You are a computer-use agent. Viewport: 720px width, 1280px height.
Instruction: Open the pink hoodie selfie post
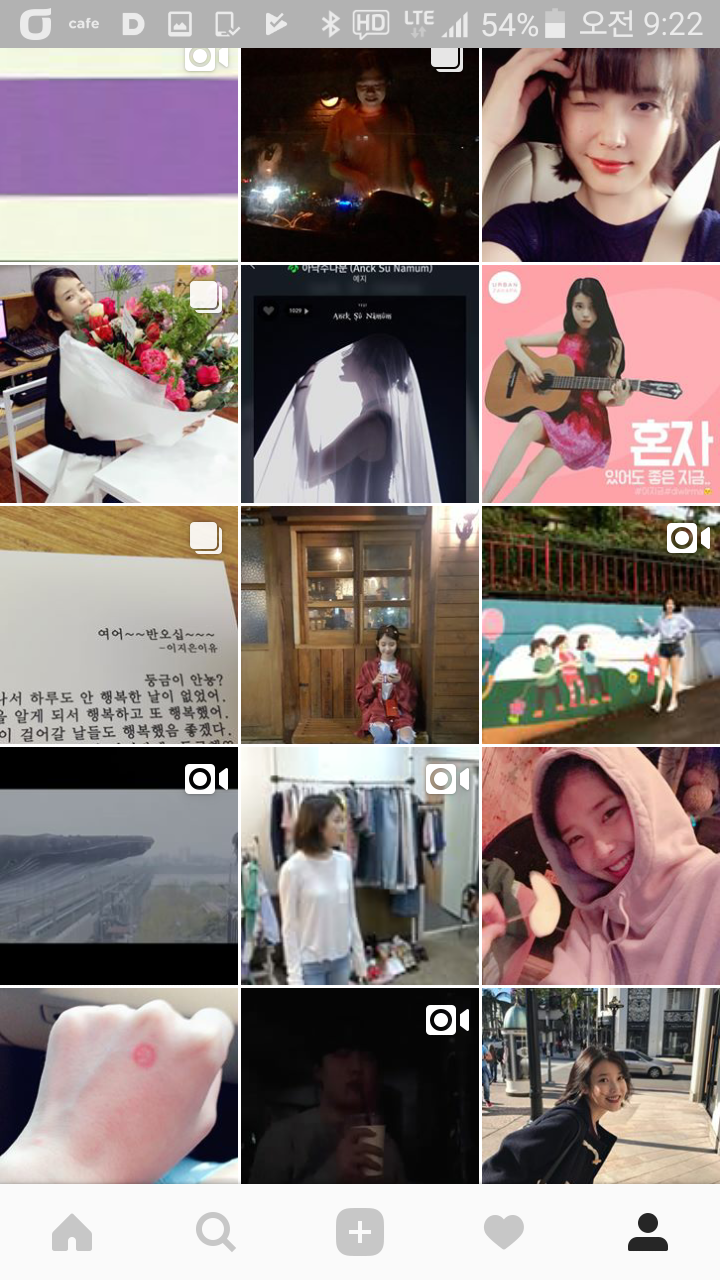coord(600,866)
